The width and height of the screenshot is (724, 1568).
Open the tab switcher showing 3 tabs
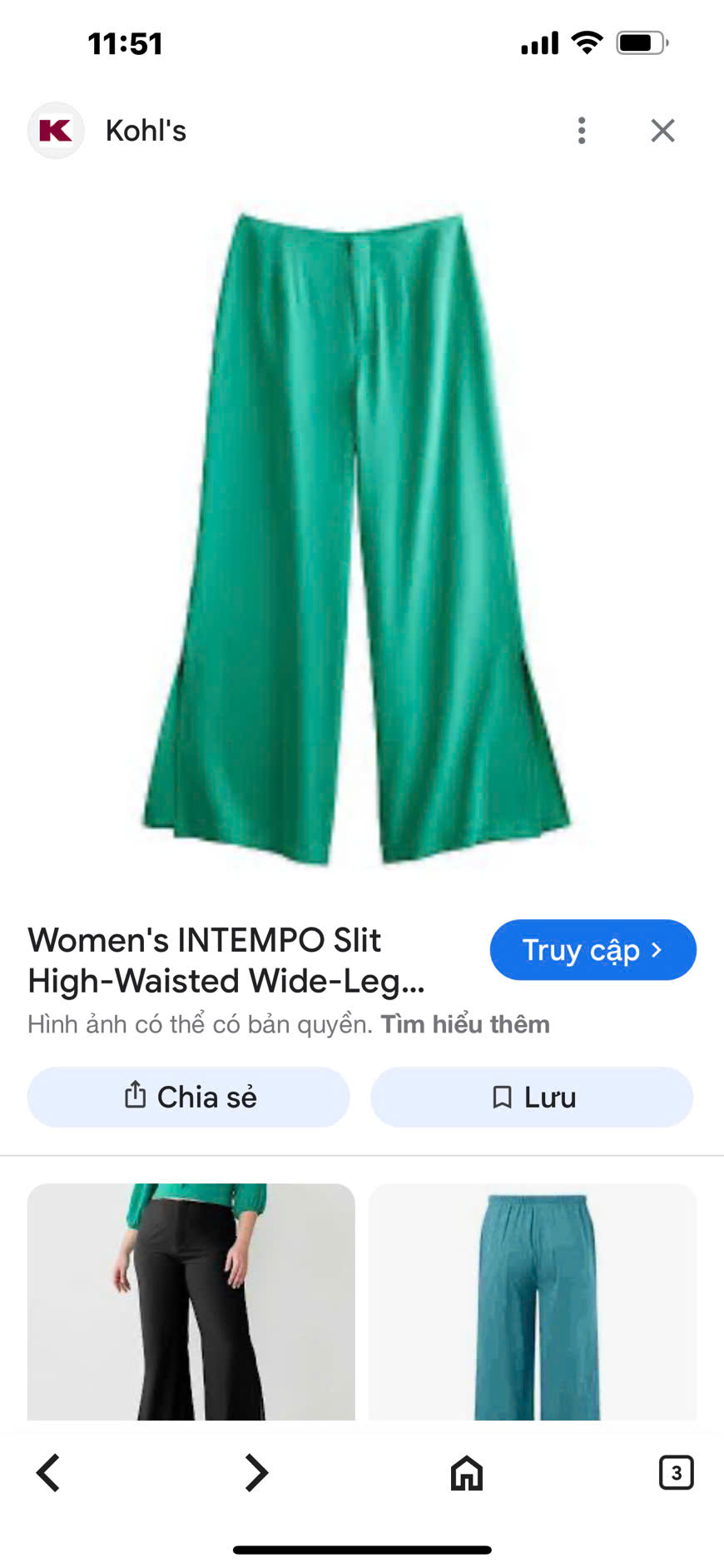point(677,1472)
